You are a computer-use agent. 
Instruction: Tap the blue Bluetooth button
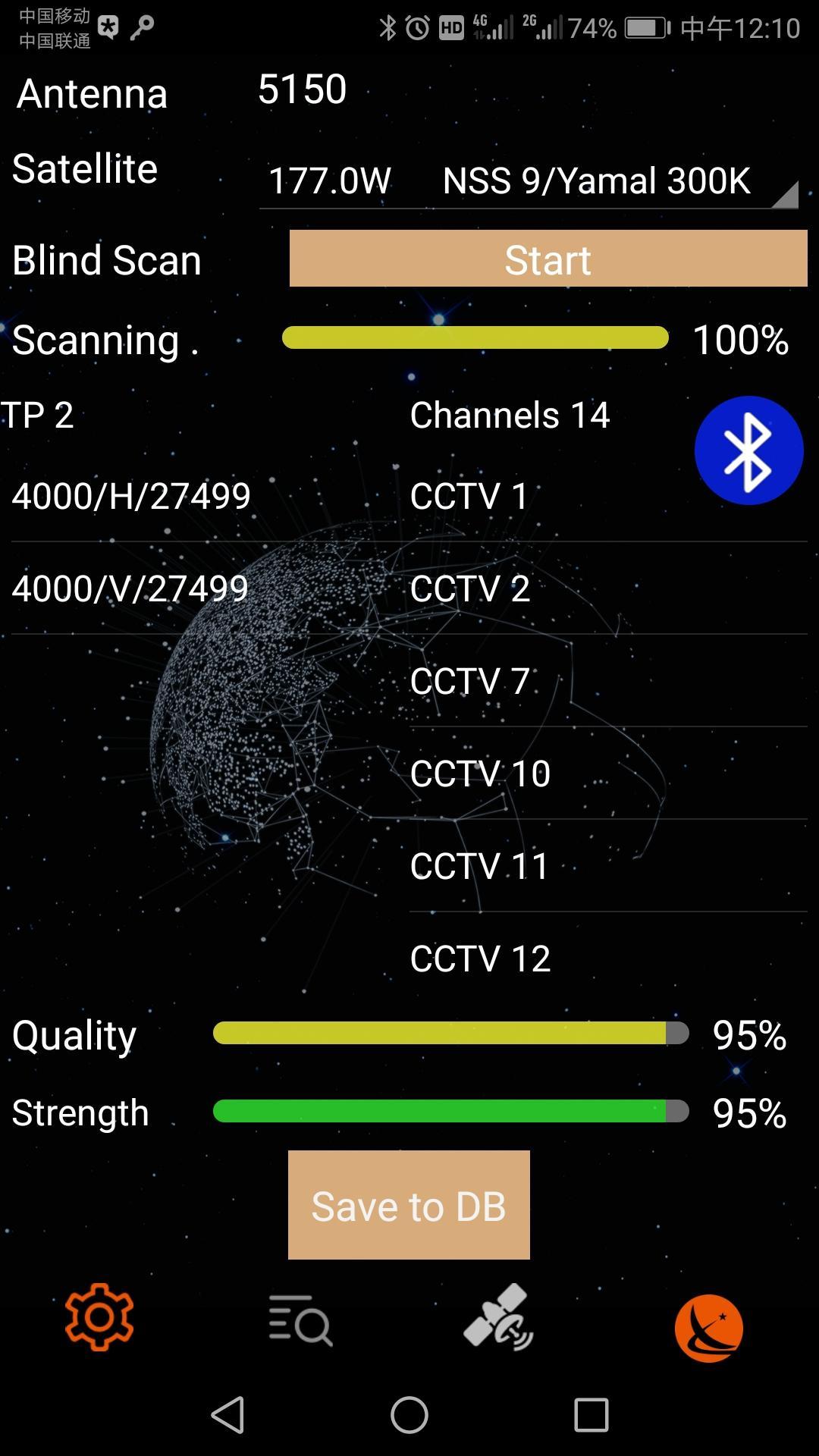point(748,450)
